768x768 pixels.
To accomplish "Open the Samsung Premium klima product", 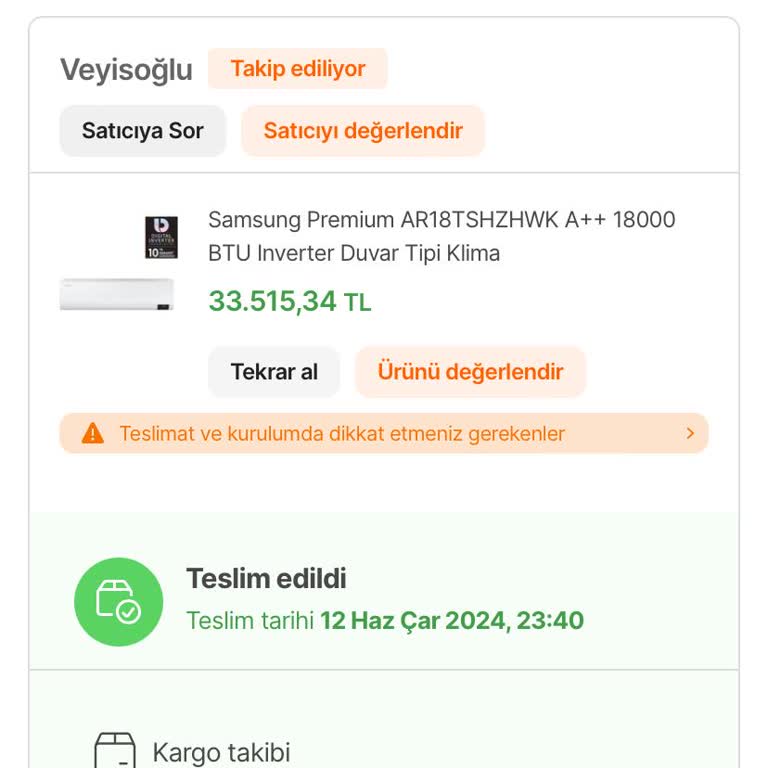I will tap(441, 236).
